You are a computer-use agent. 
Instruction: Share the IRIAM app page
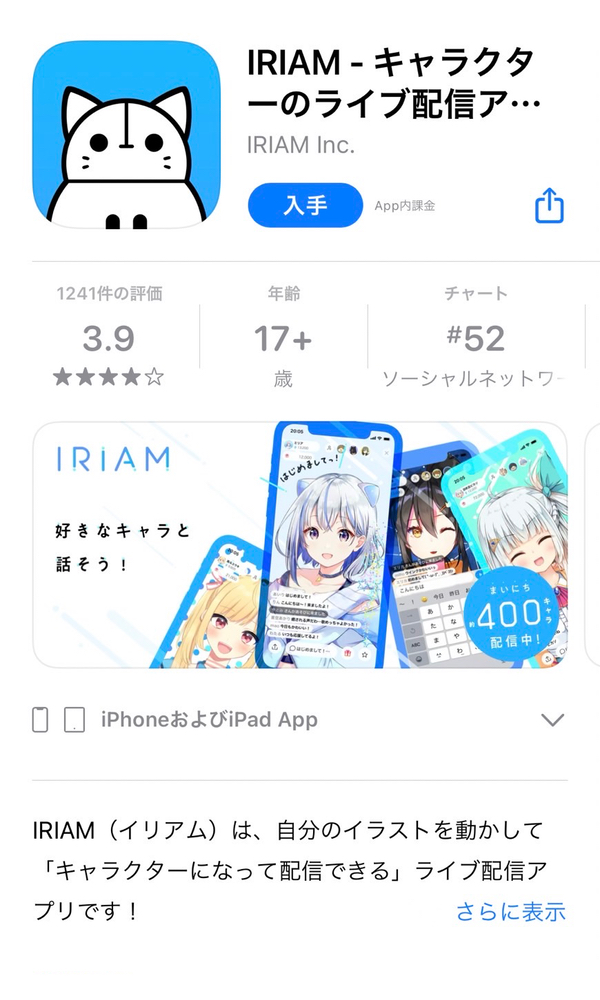[549, 207]
